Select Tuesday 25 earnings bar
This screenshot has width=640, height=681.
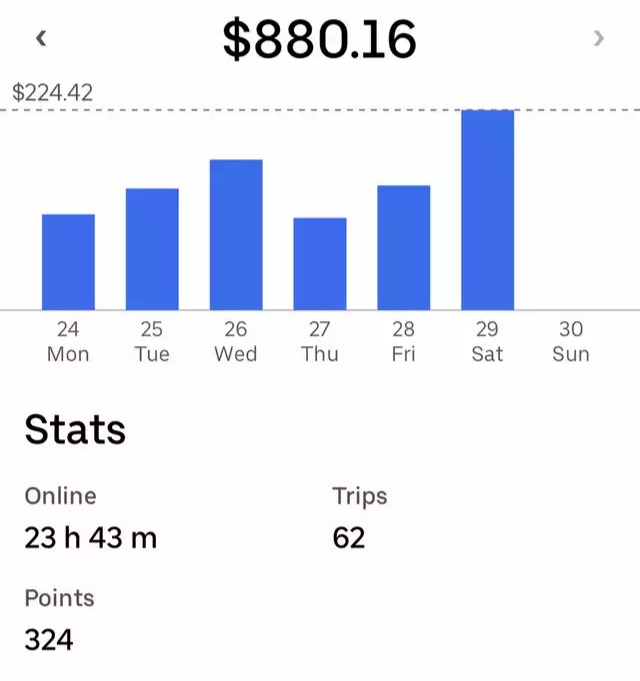(152, 249)
